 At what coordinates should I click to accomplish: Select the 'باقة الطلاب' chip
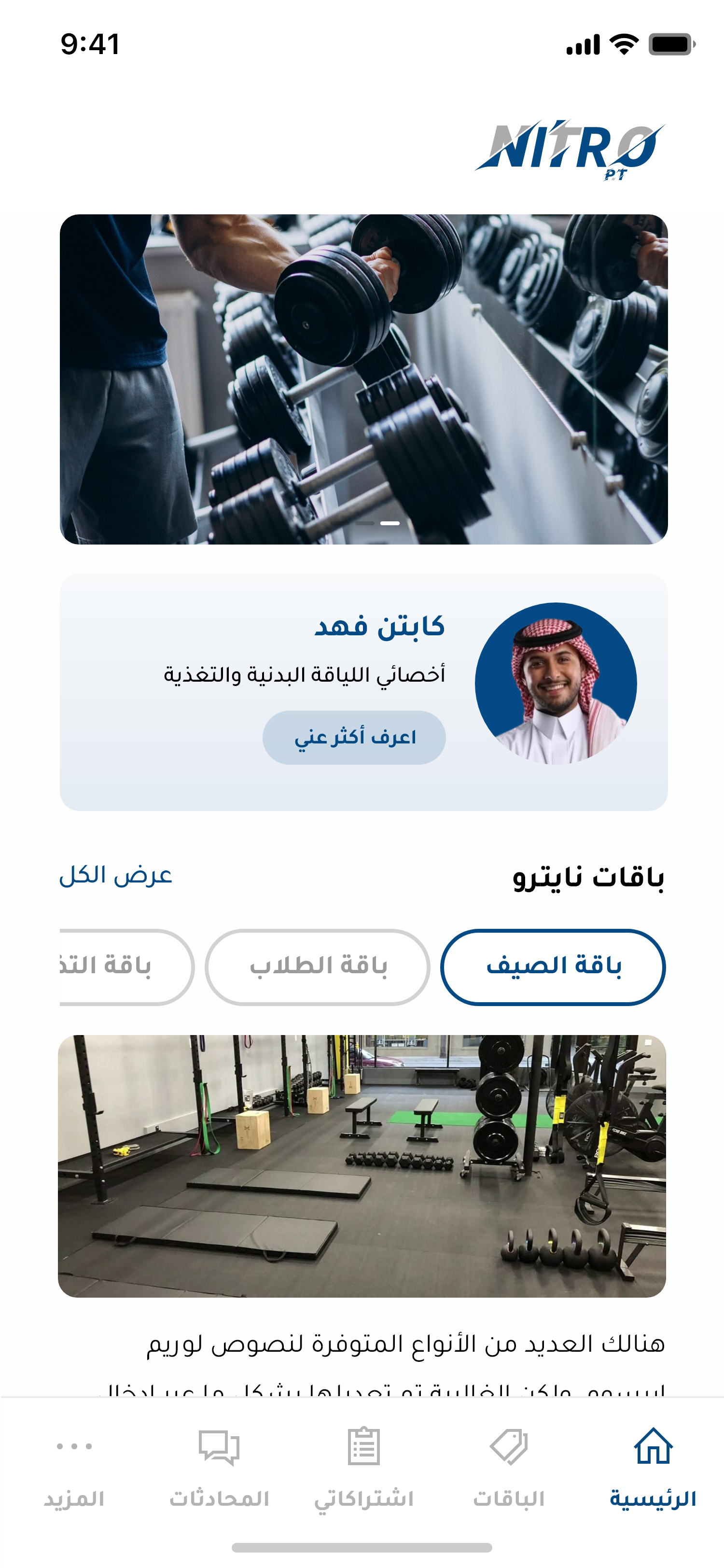pyautogui.click(x=318, y=966)
